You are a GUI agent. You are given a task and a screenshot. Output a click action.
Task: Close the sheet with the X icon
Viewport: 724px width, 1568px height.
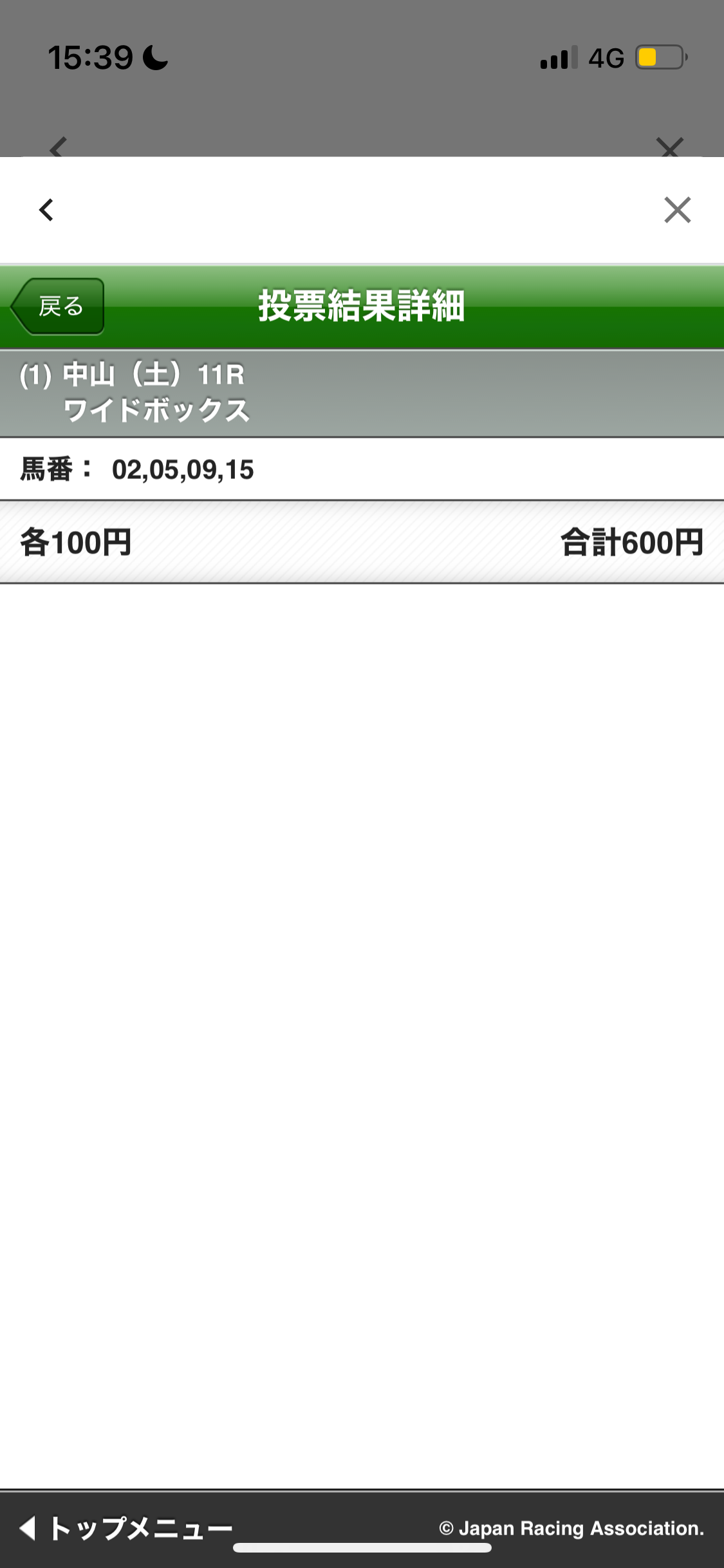pos(677,210)
